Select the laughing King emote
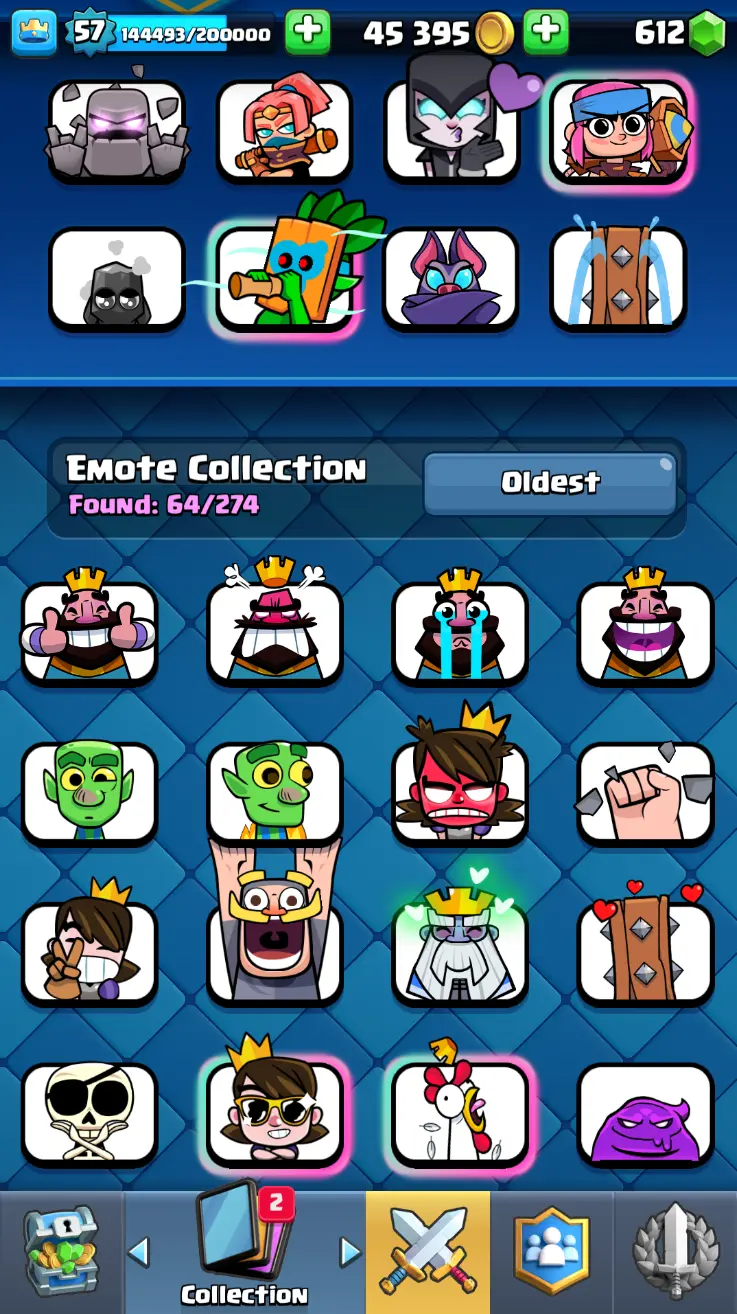The height and width of the screenshot is (1314, 737). coord(645,632)
